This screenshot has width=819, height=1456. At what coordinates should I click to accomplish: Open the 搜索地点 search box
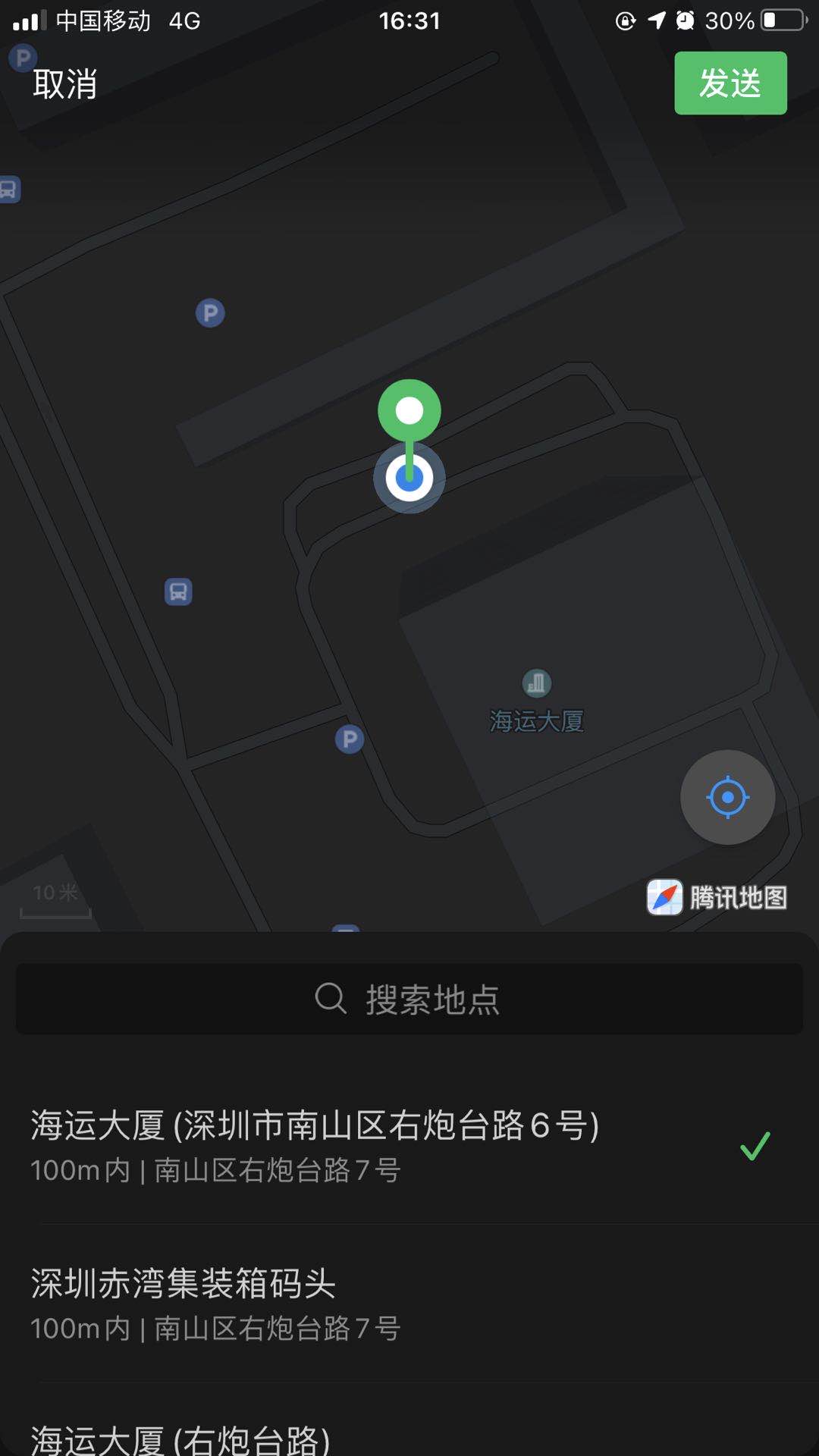point(409,999)
